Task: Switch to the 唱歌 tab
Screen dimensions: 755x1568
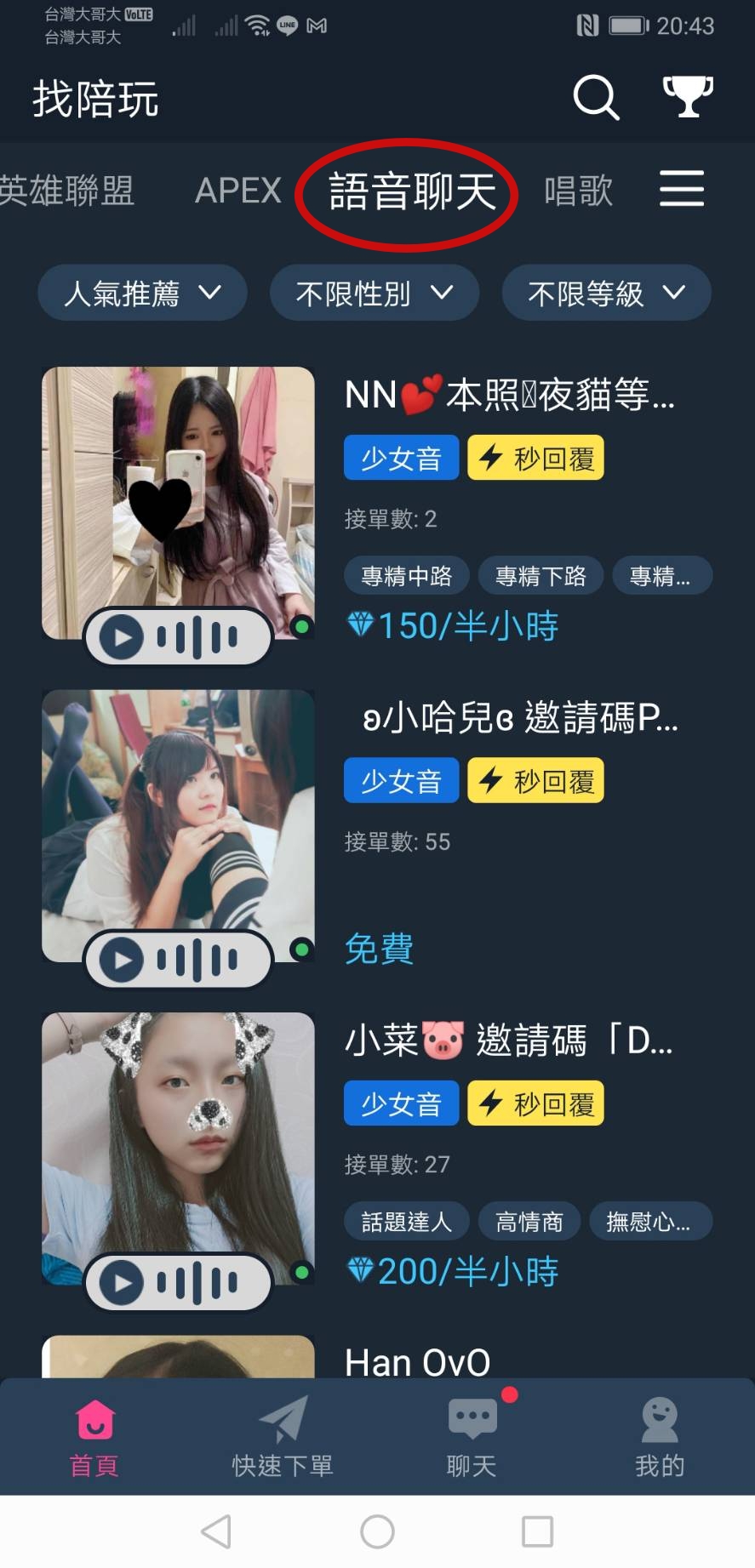Action: click(579, 191)
